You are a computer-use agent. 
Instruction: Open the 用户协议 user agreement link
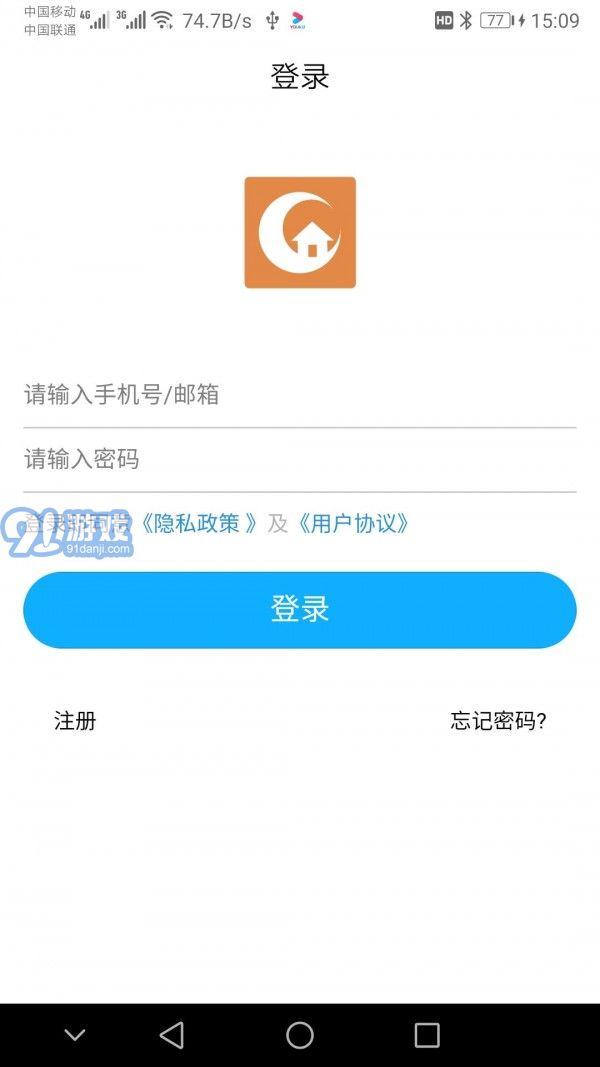pyautogui.click(x=353, y=523)
